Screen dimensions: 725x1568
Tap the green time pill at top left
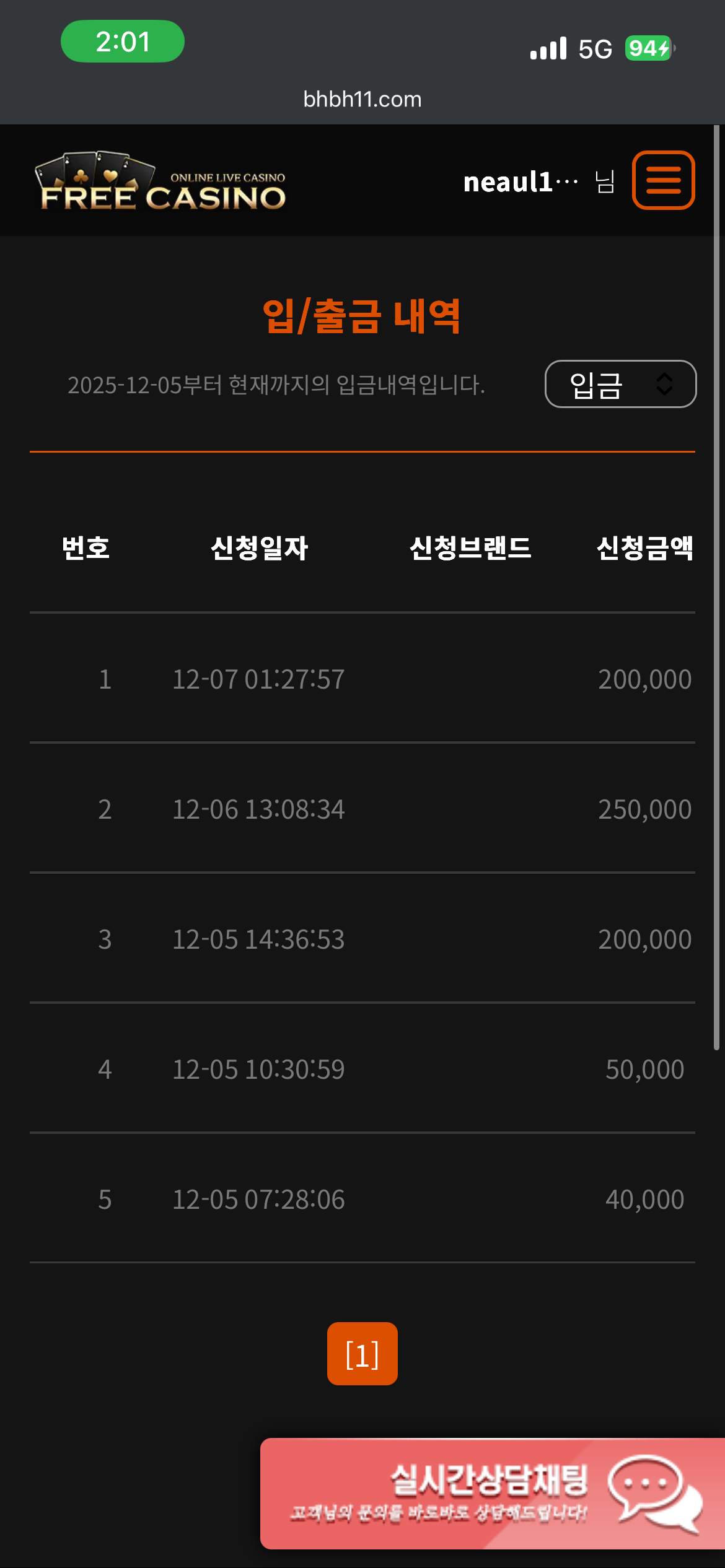(122, 41)
